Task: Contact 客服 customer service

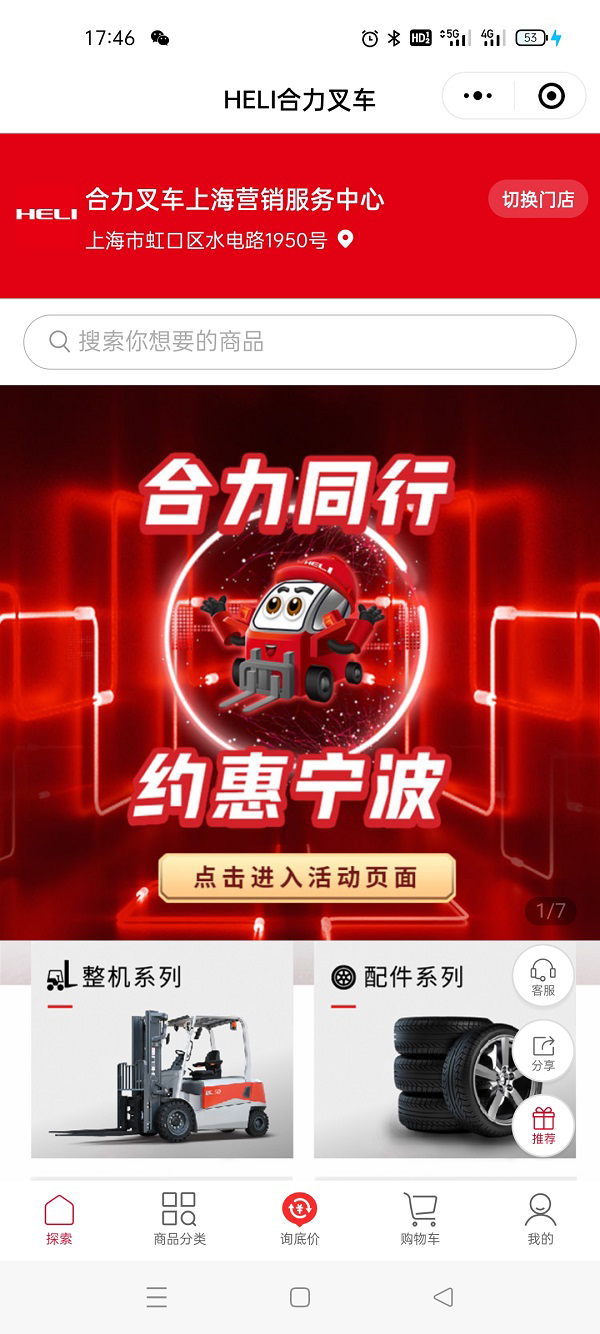Action: [543, 976]
